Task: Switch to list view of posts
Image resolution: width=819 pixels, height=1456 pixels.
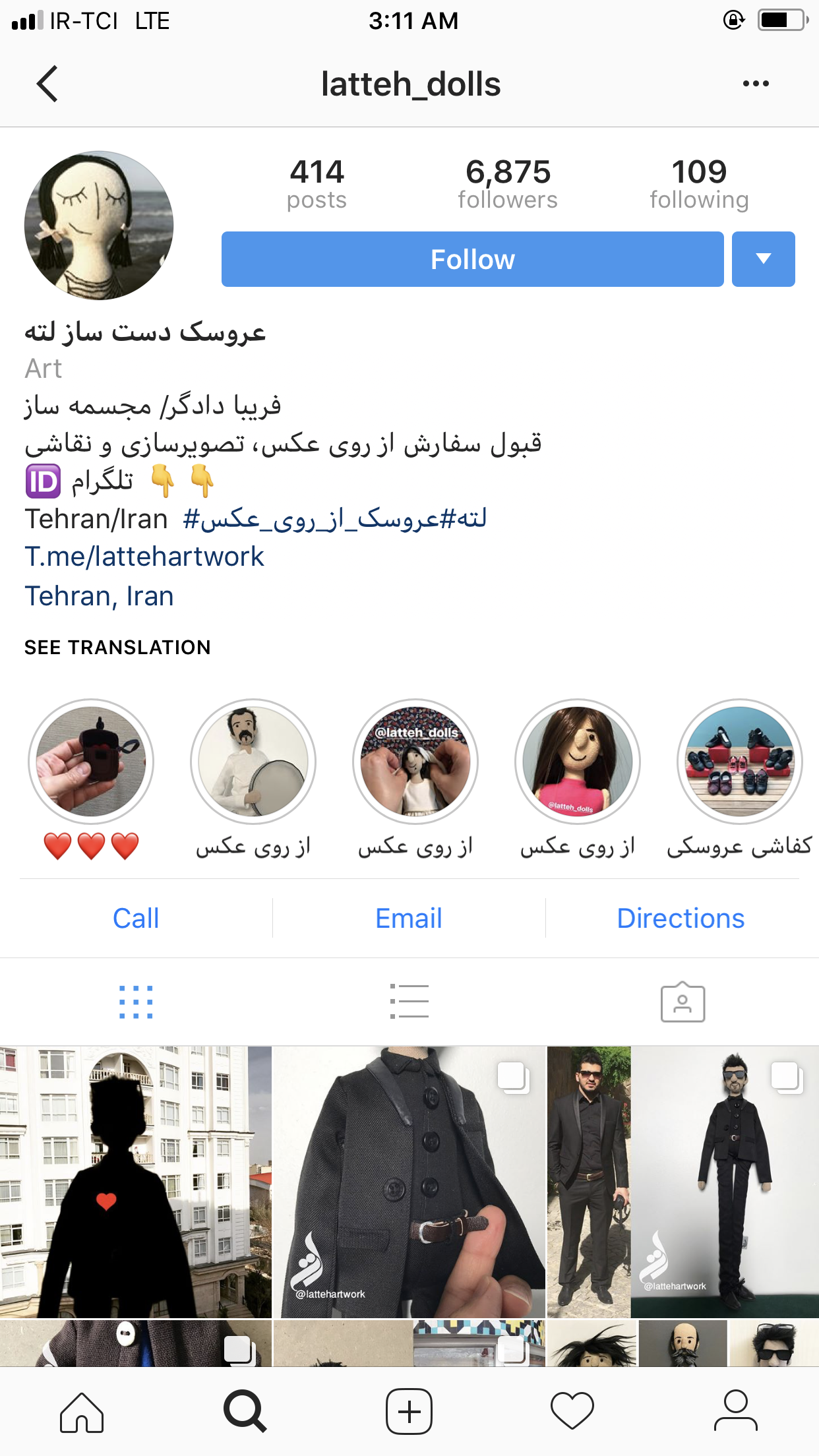Action: tap(409, 1002)
